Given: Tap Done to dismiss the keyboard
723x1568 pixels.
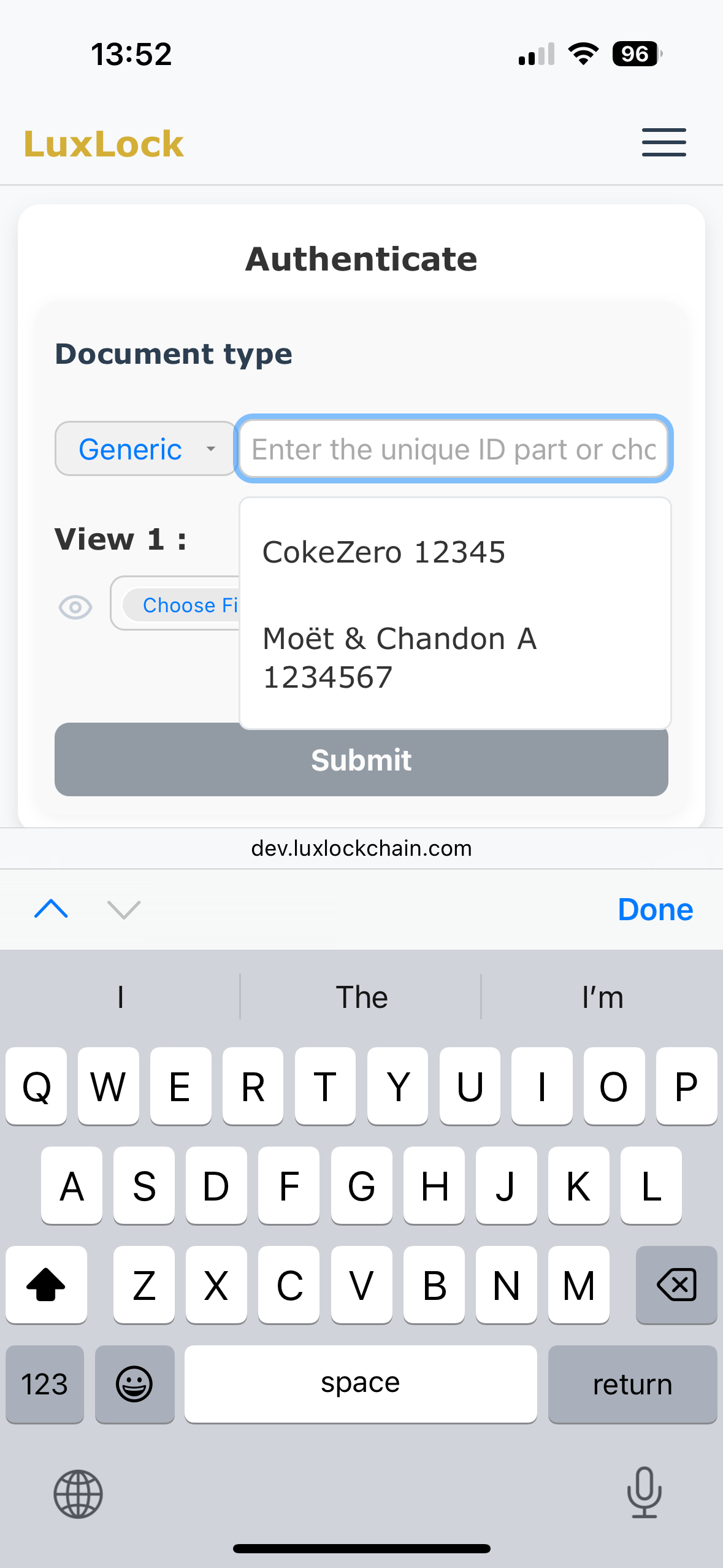Looking at the screenshot, I should coord(655,909).
